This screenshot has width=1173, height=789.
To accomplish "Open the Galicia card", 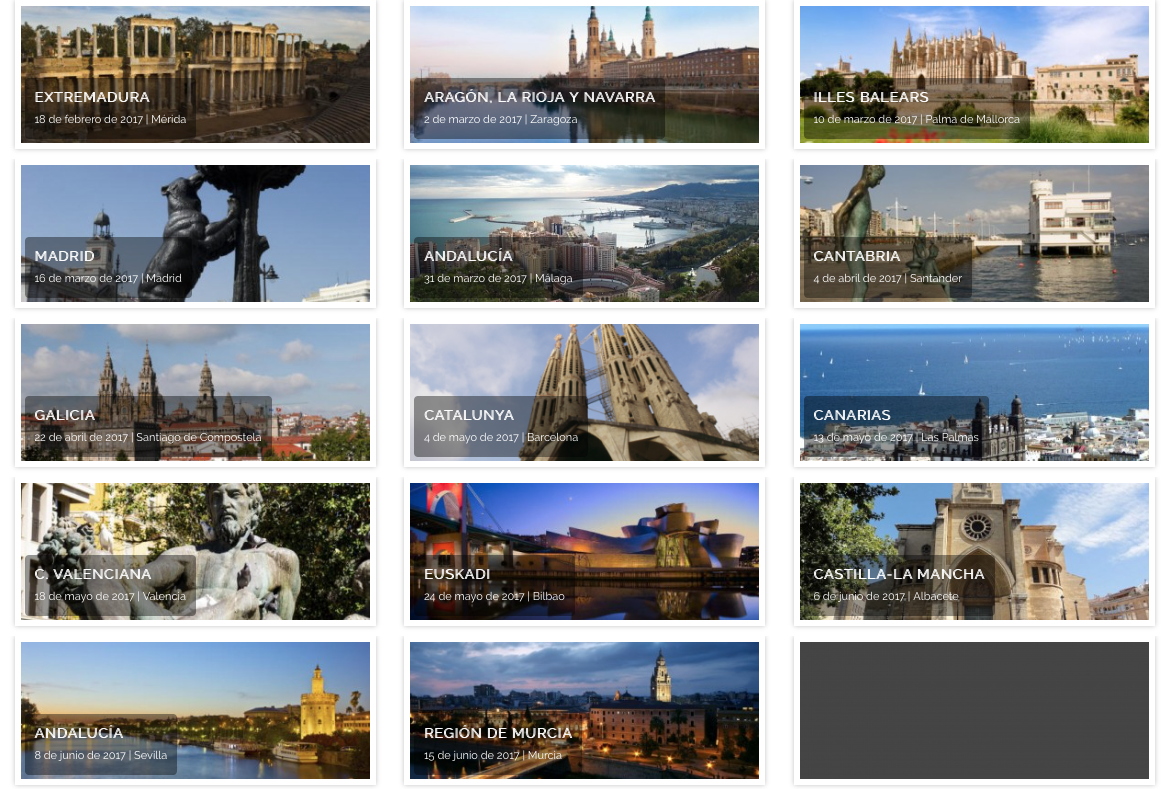I will coord(195,393).
